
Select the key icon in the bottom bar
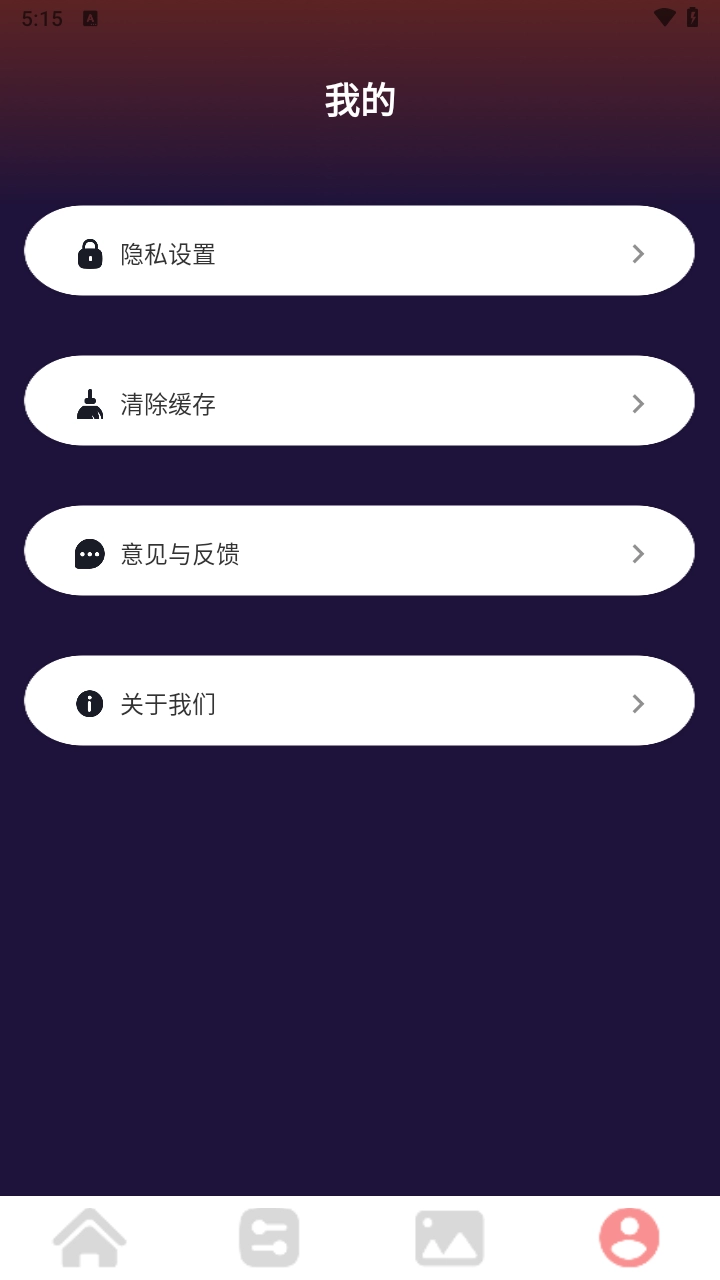(x=269, y=1237)
